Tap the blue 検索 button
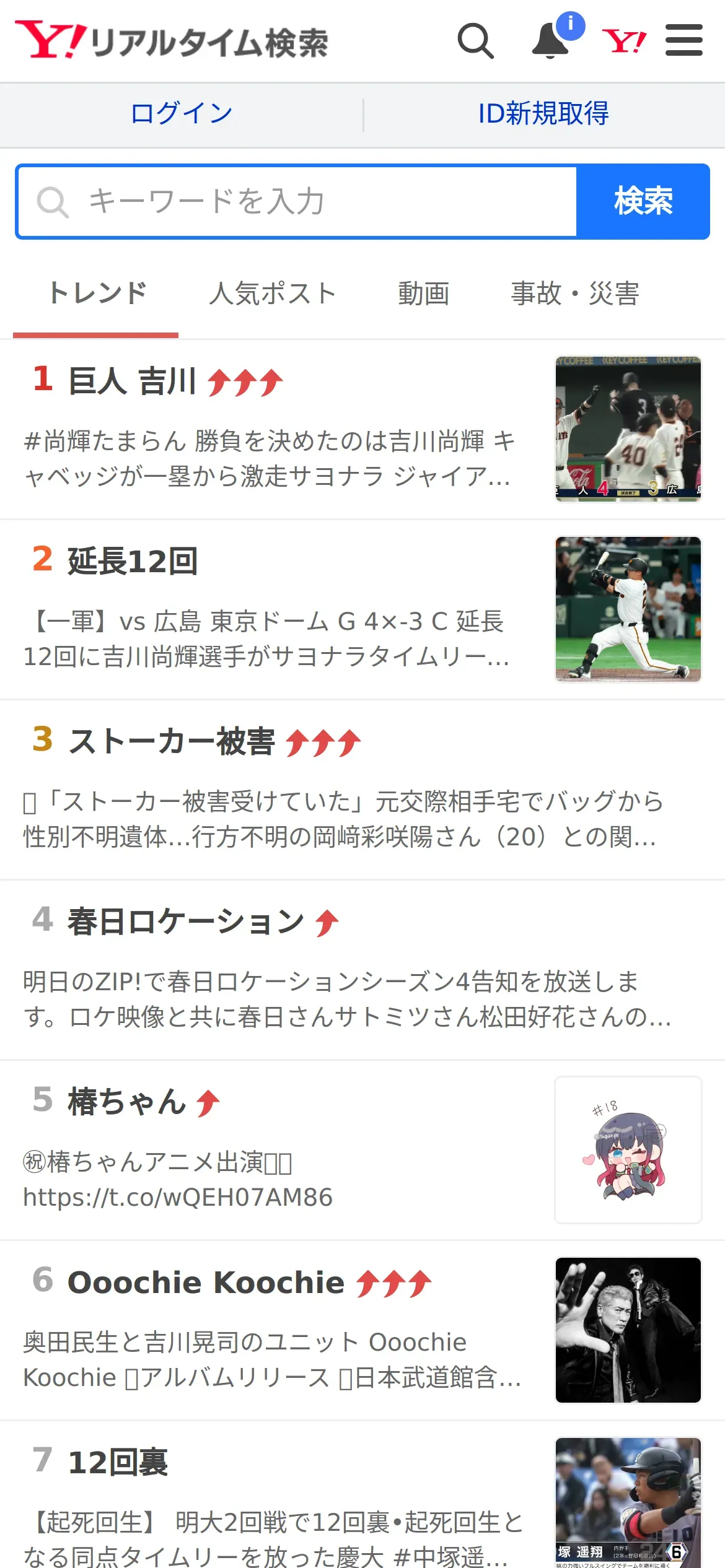 click(x=643, y=201)
